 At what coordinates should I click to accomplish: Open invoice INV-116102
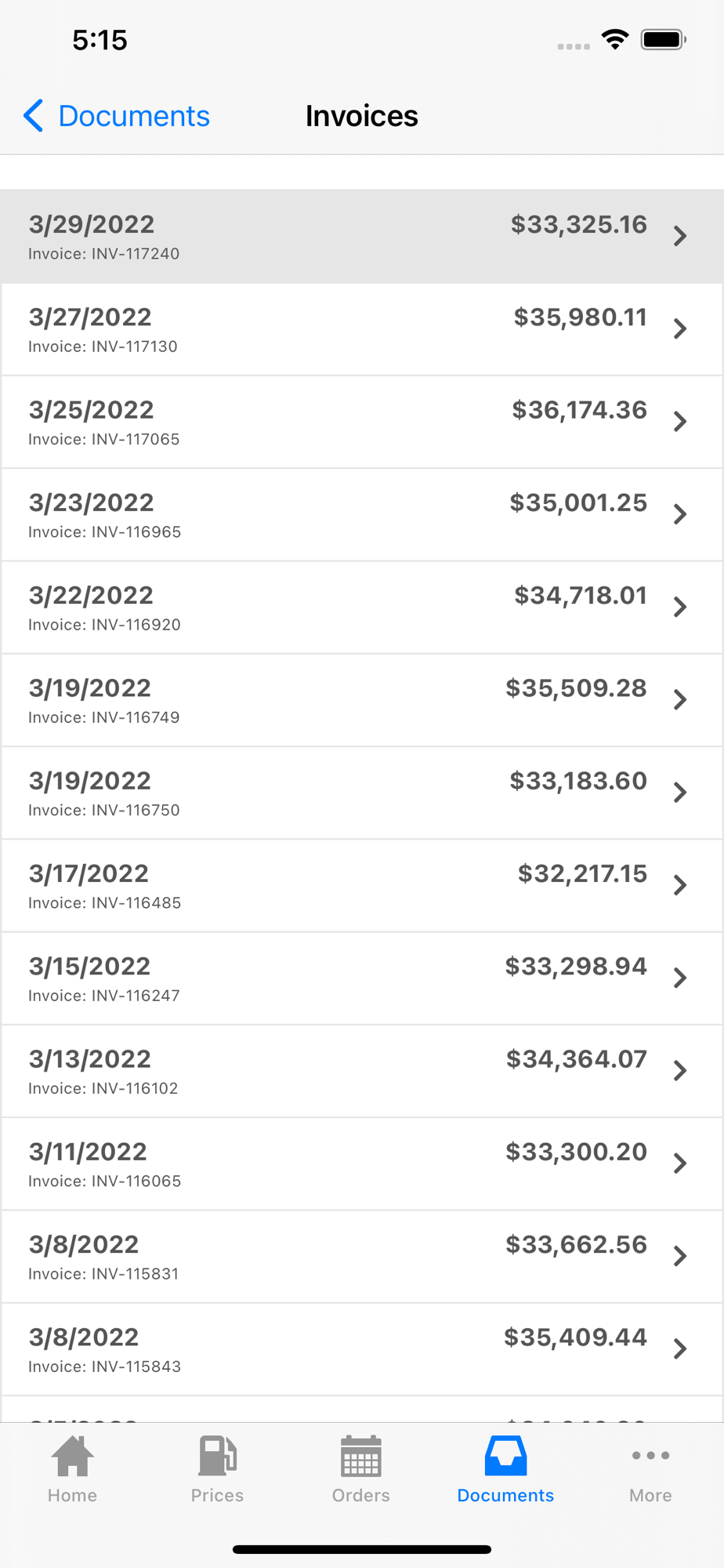362,1071
